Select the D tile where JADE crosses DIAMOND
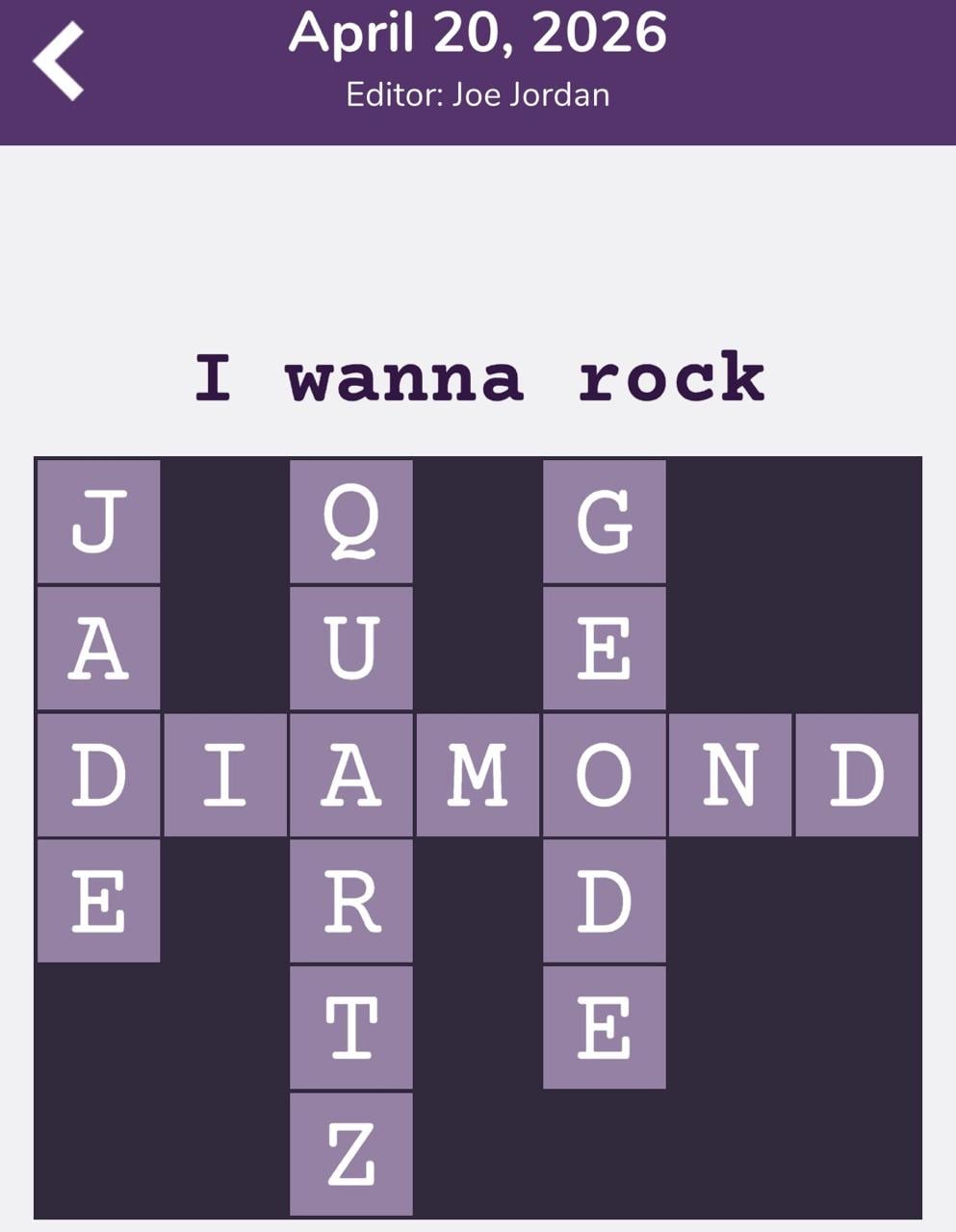956x1232 pixels. (x=99, y=773)
